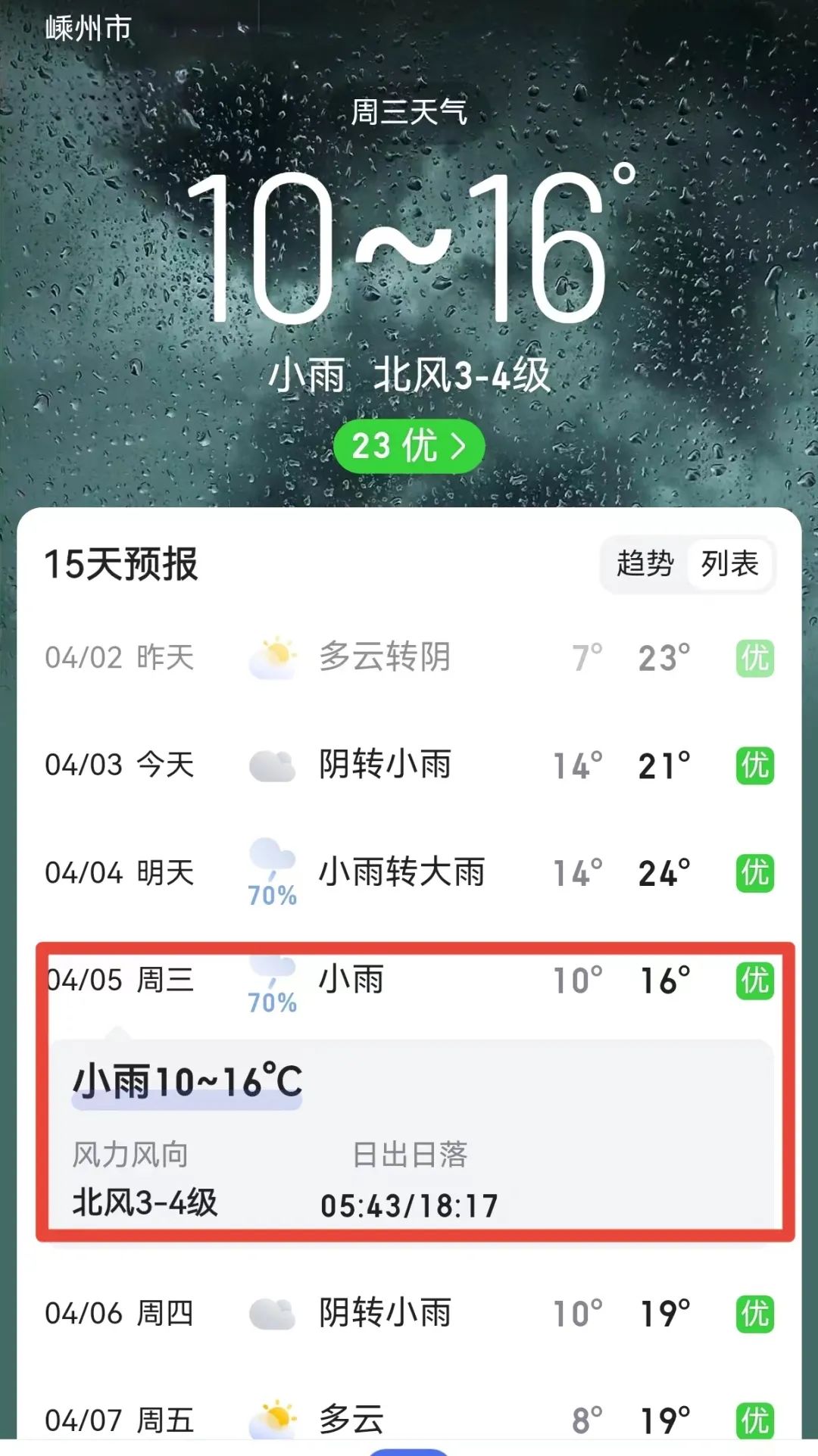Open the 23 优 air quality badge
Screen dimensions: 818x1456
pyautogui.click(x=409, y=446)
